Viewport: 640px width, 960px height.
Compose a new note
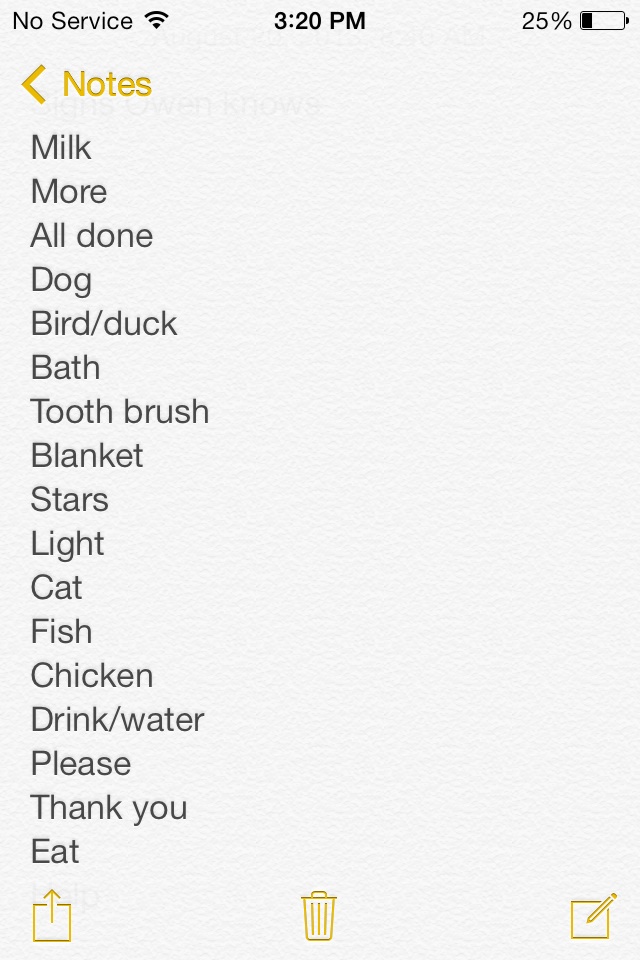pyautogui.click(x=592, y=916)
